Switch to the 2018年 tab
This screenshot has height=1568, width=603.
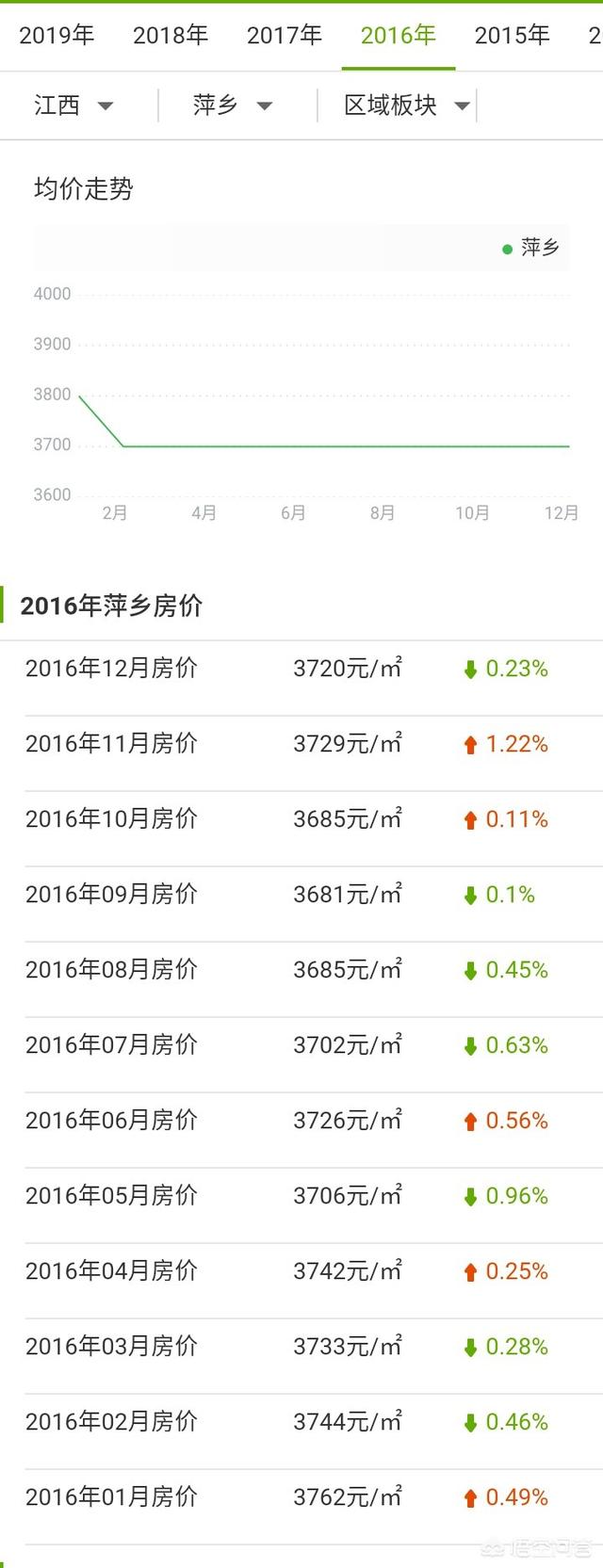(x=171, y=36)
